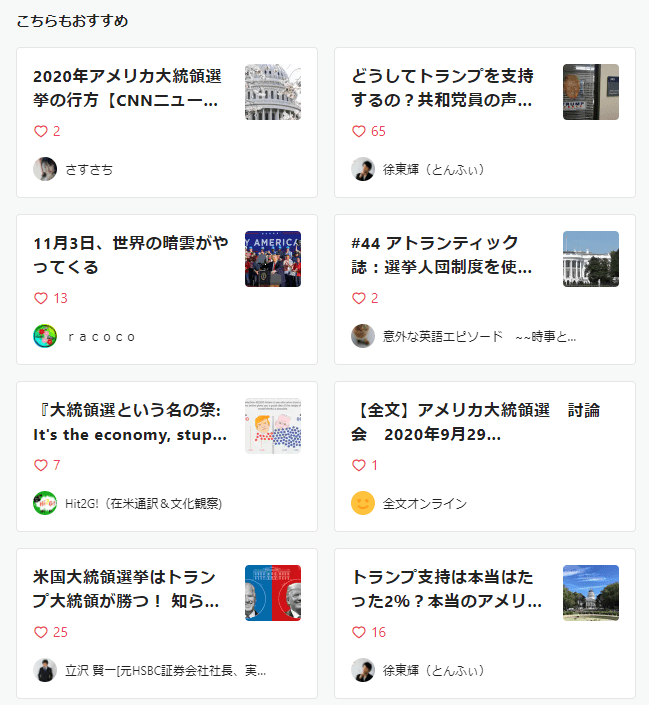The width and height of the screenshot is (649, 705).
Task: Like the 『大統領選という名の祭 article
Action: coord(41,465)
